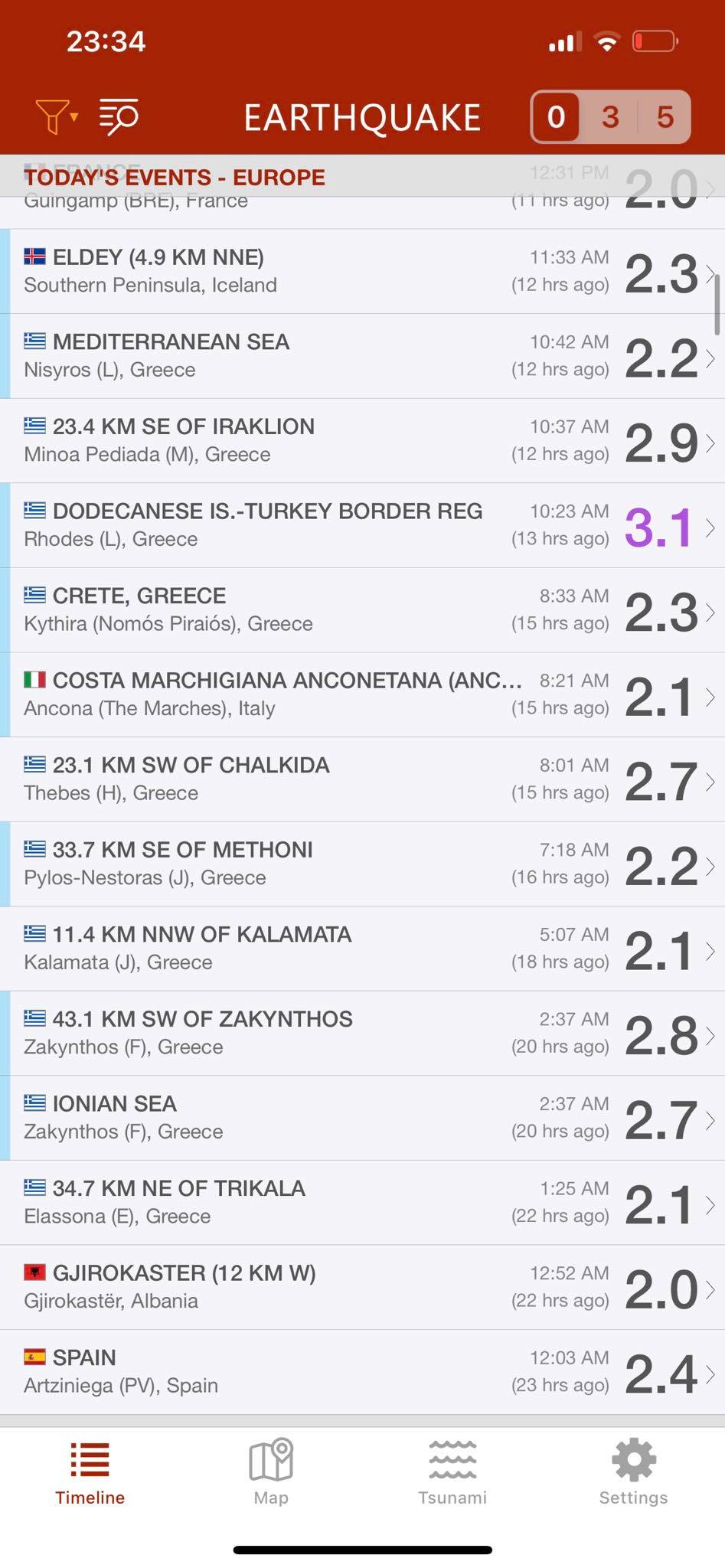Select magnitude threshold 3

(610, 117)
